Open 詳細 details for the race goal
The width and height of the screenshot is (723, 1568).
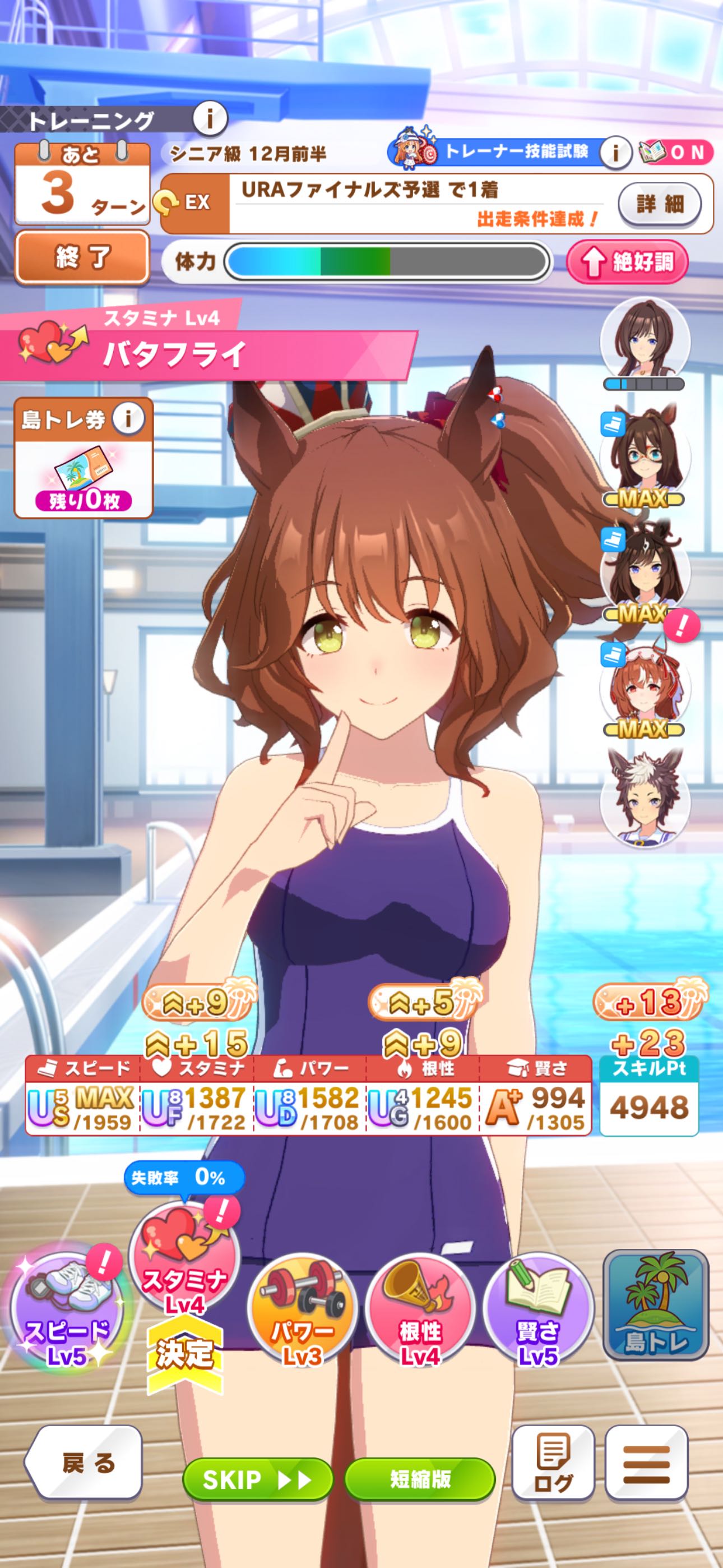[x=660, y=204]
